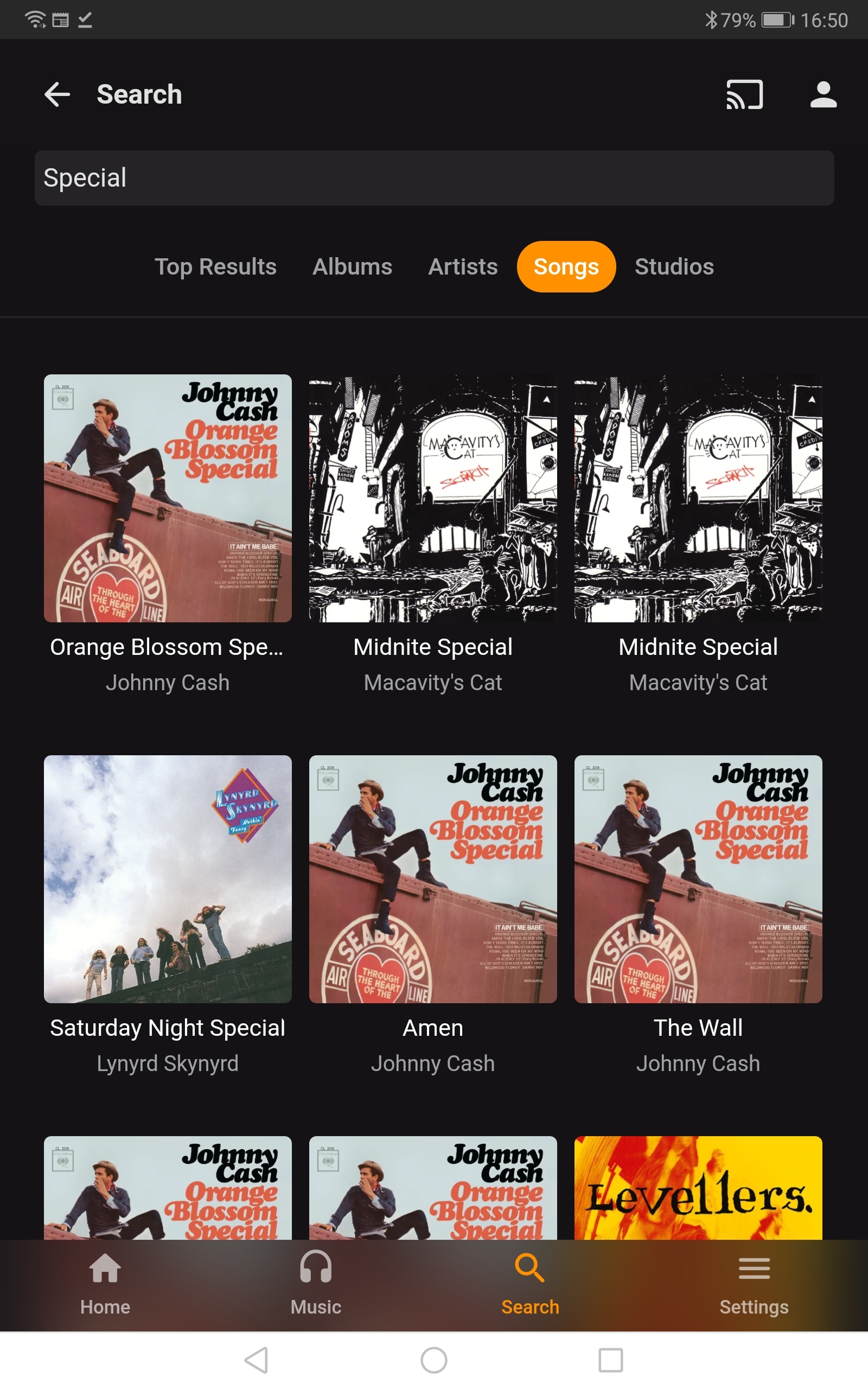Play Orange Blossom Special by Johnny Cash

pos(168,498)
